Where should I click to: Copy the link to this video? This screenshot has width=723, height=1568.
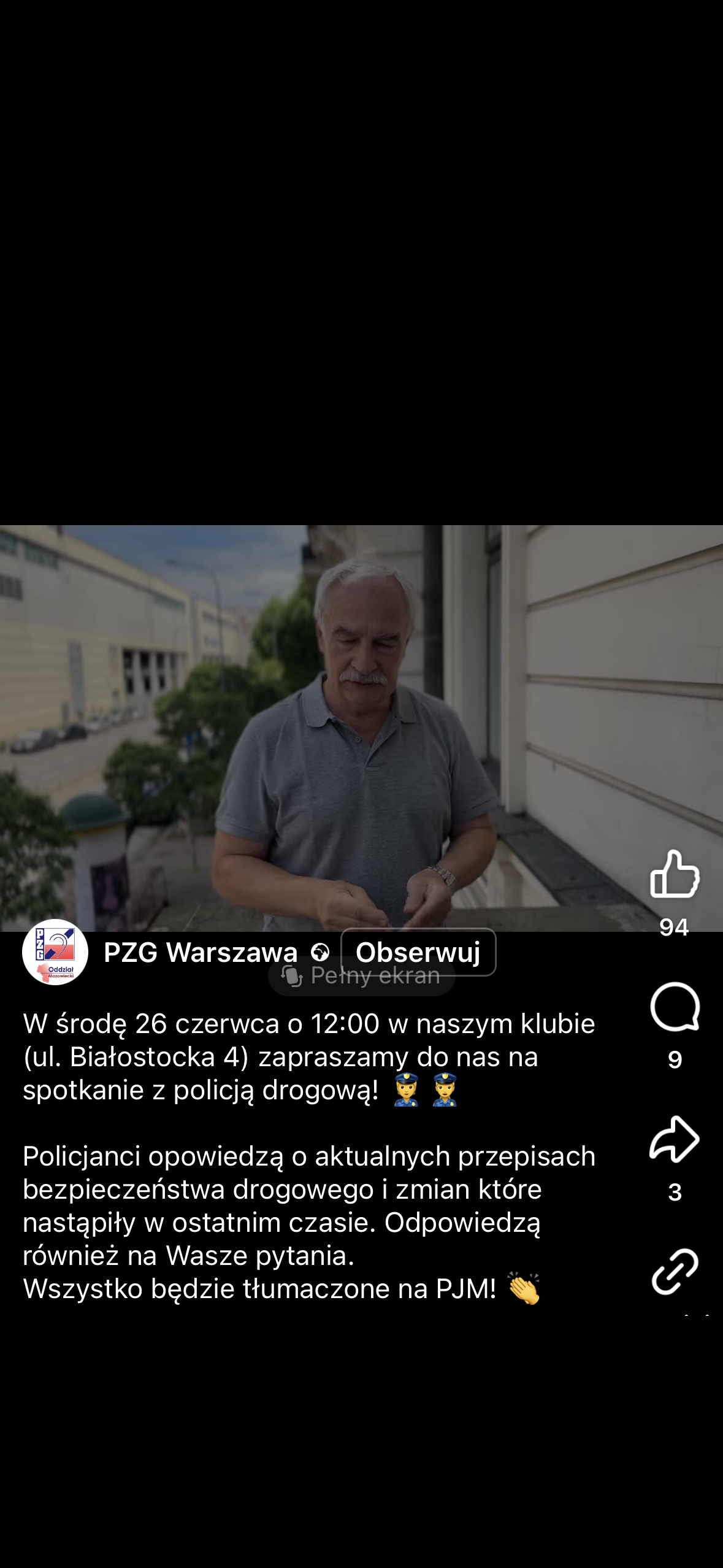pos(675,1271)
